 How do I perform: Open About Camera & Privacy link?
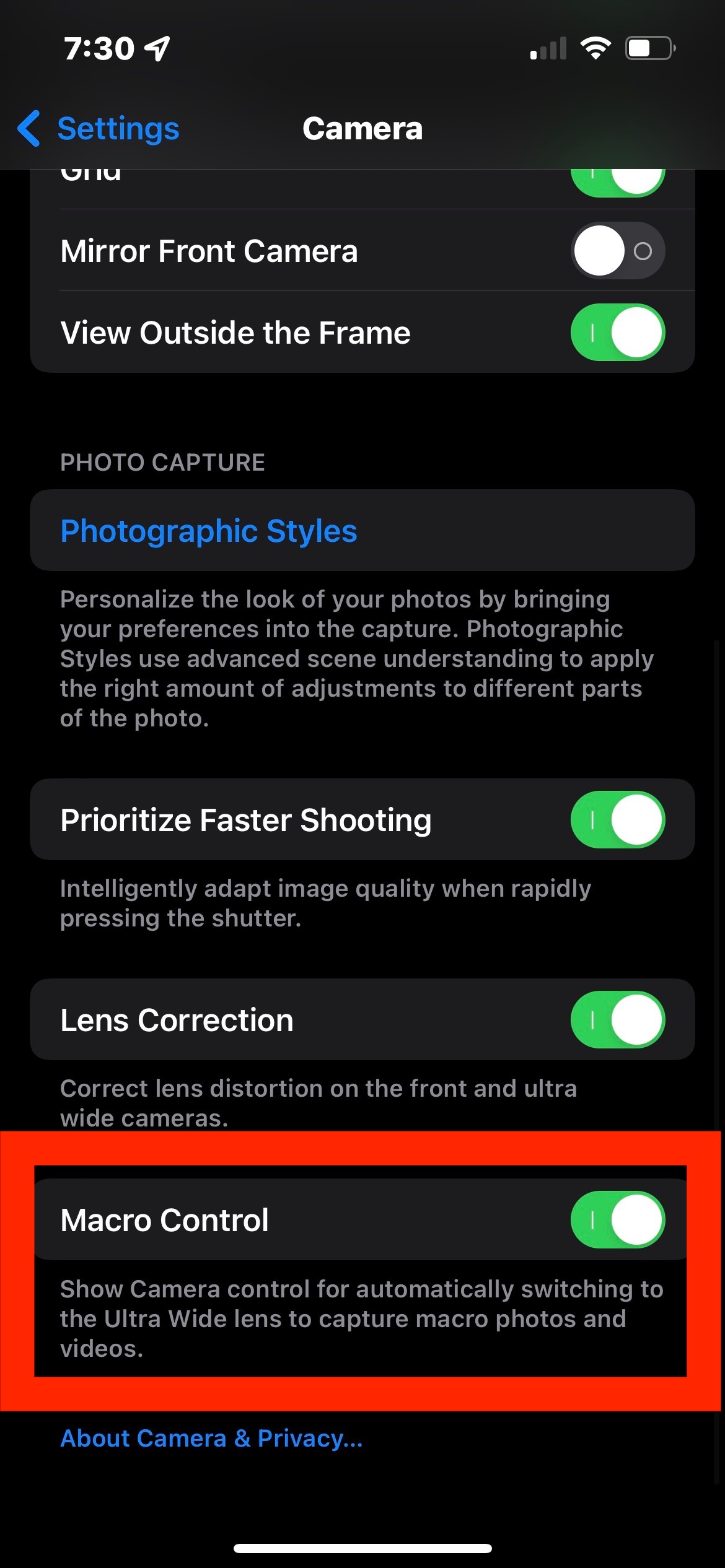211,1438
